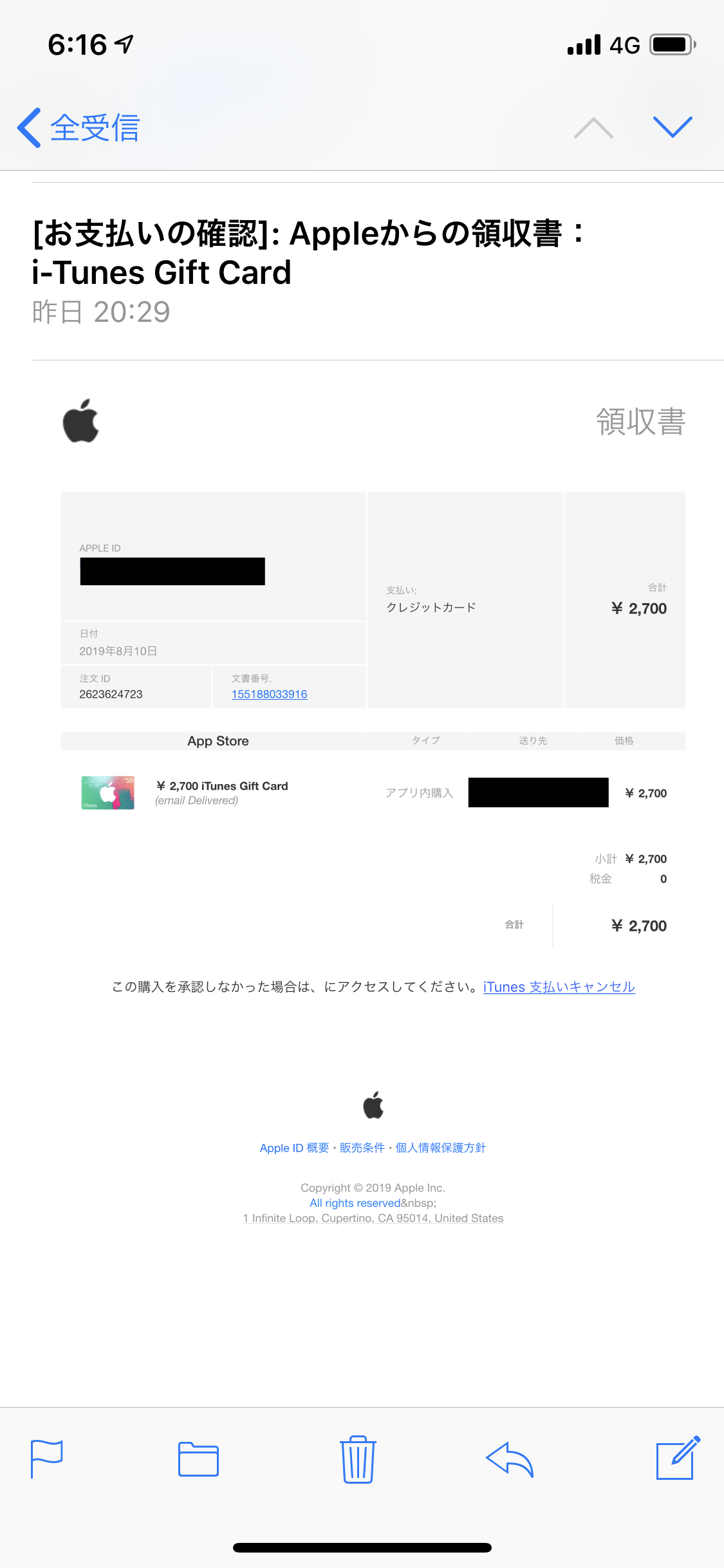Reply to this email

tap(510, 1459)
